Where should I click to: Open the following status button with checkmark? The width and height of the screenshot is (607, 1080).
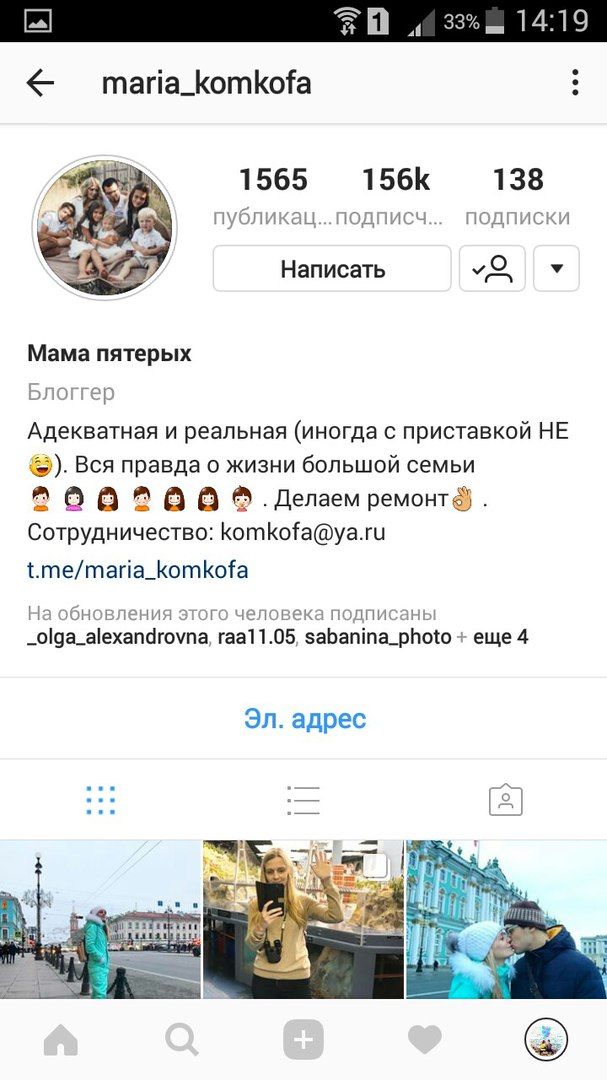pos(492,269)
